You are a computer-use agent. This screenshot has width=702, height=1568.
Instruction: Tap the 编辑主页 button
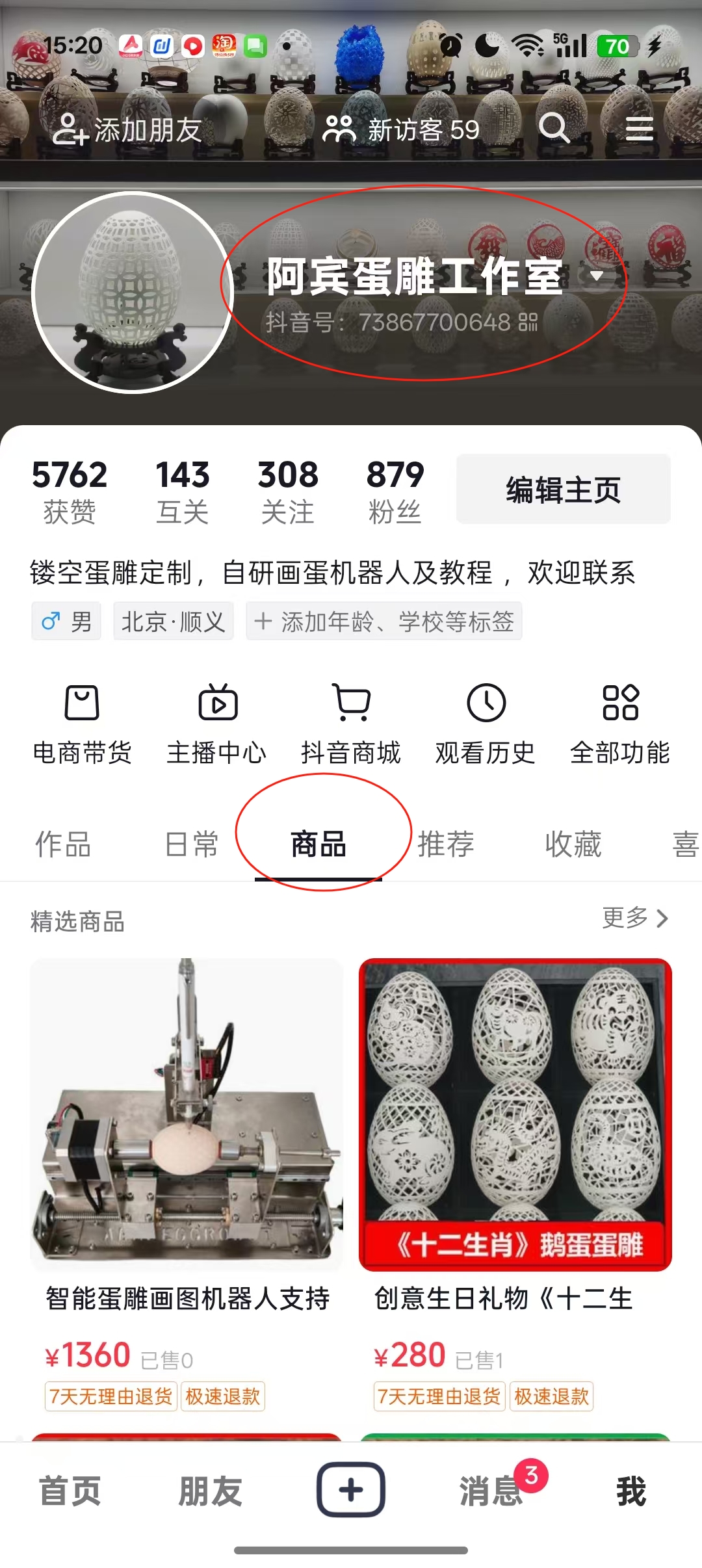click(563, 490)
